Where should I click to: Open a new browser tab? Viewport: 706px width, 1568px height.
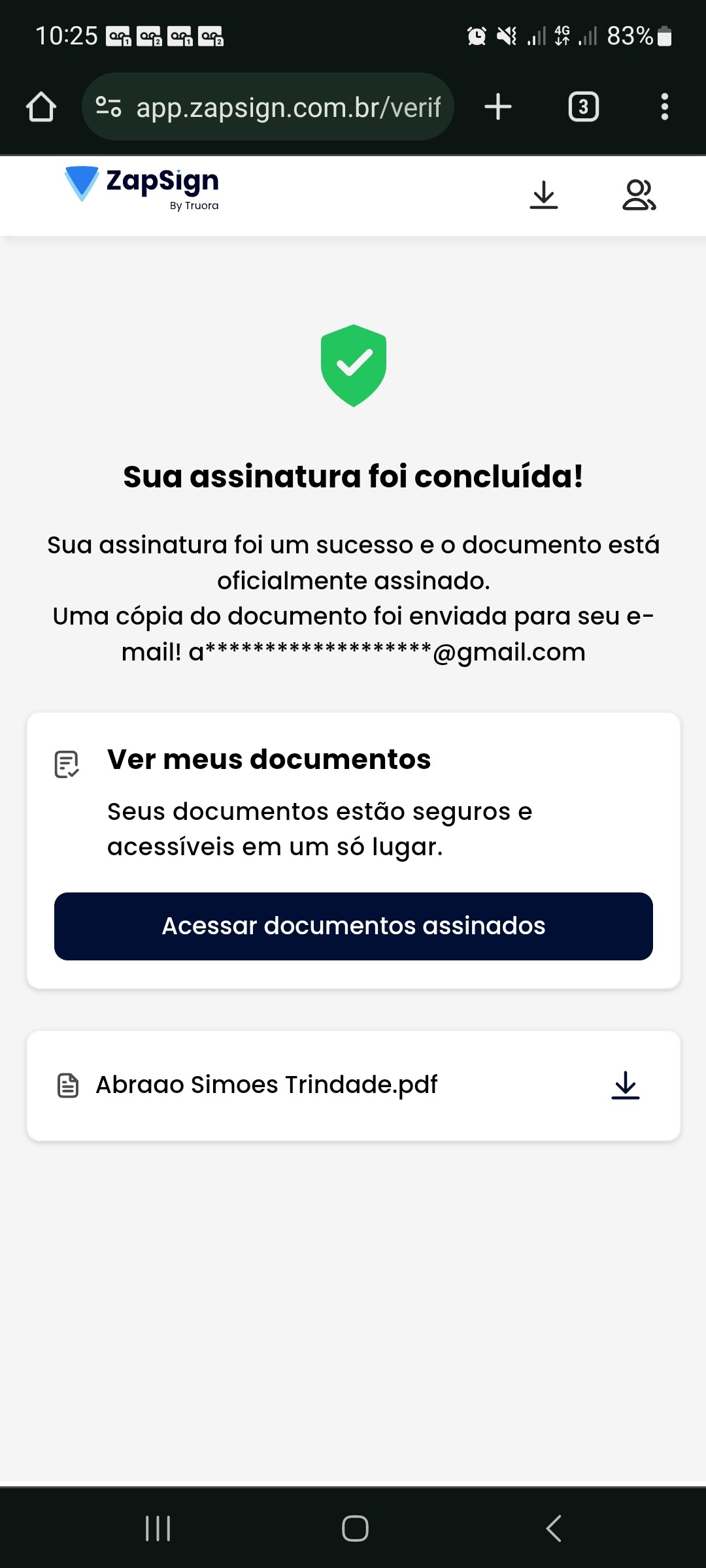pos(498,107)
